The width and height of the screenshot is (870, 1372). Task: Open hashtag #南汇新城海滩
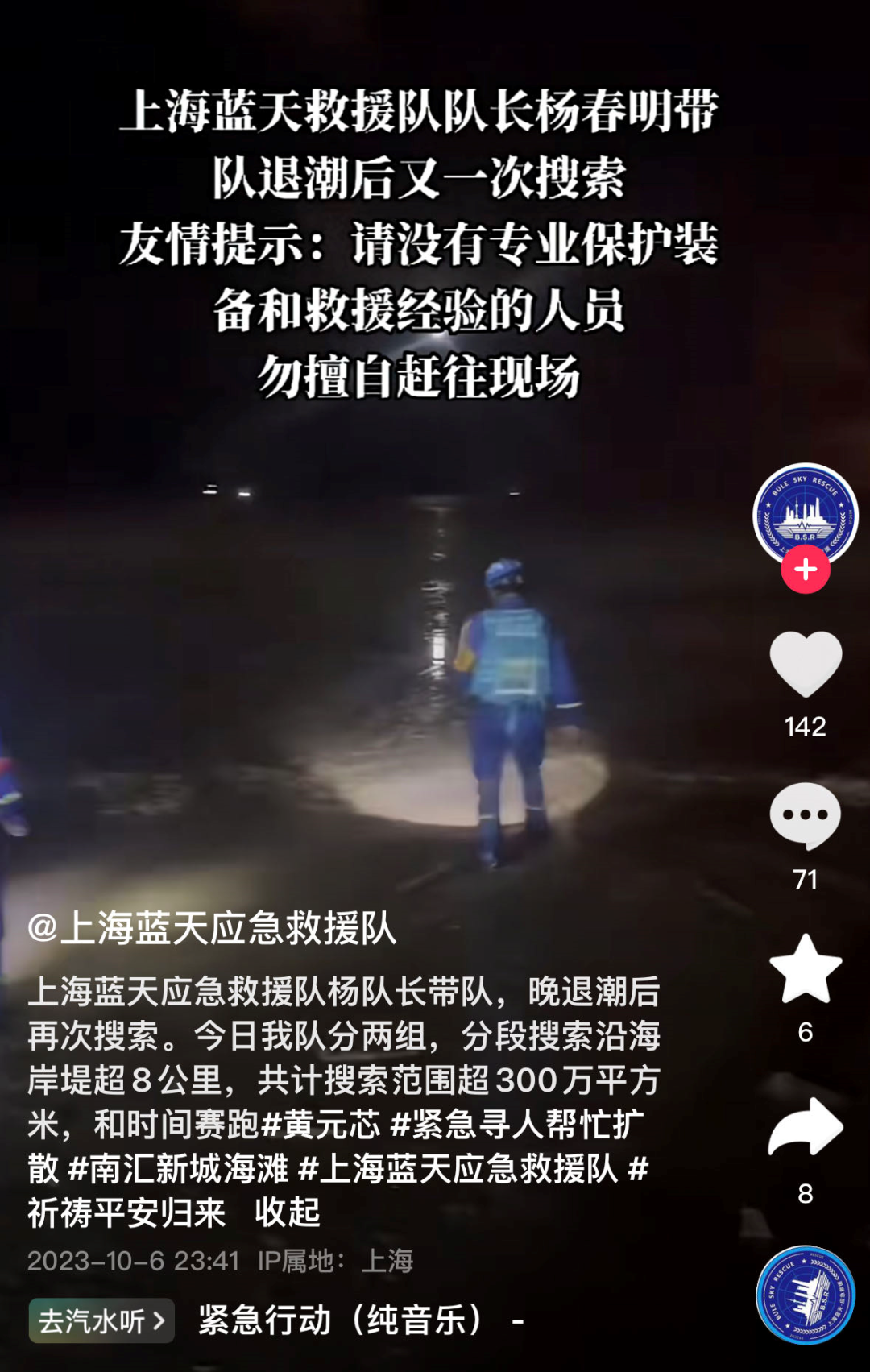click(179, 1169)
